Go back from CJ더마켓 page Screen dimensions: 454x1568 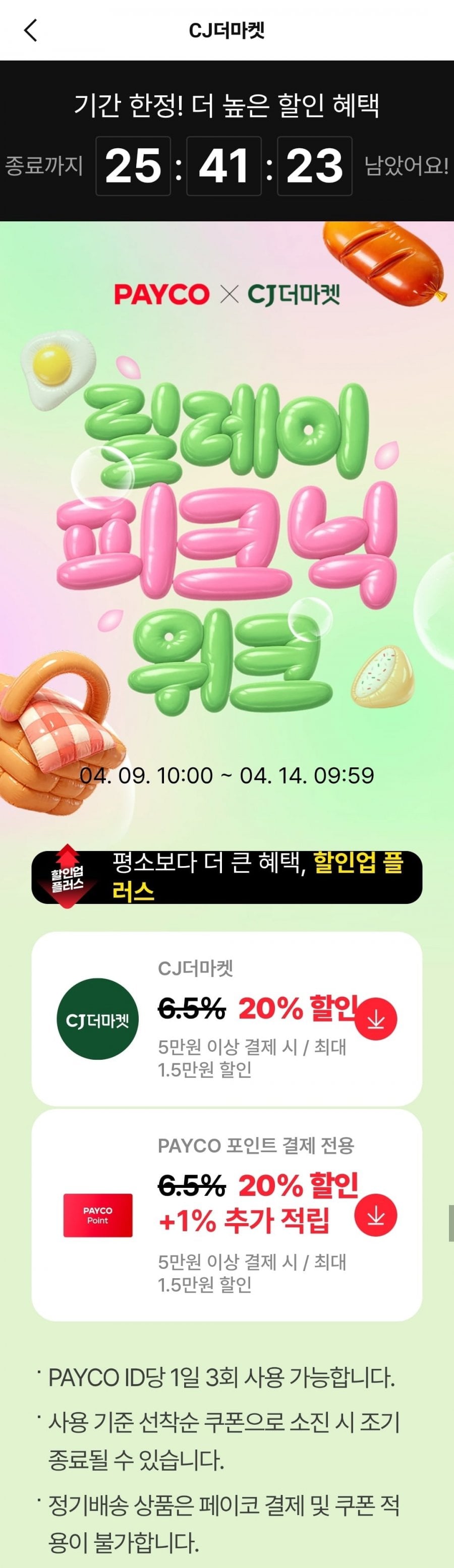(x=30, y=30)
